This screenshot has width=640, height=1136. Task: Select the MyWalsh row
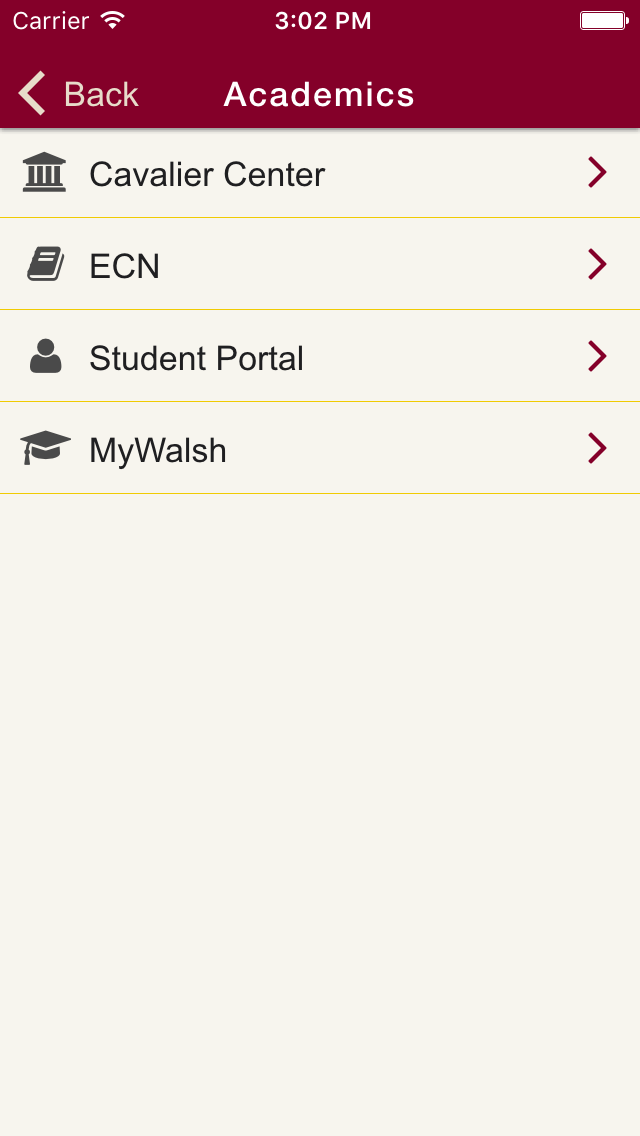click(x=320, y=448)
